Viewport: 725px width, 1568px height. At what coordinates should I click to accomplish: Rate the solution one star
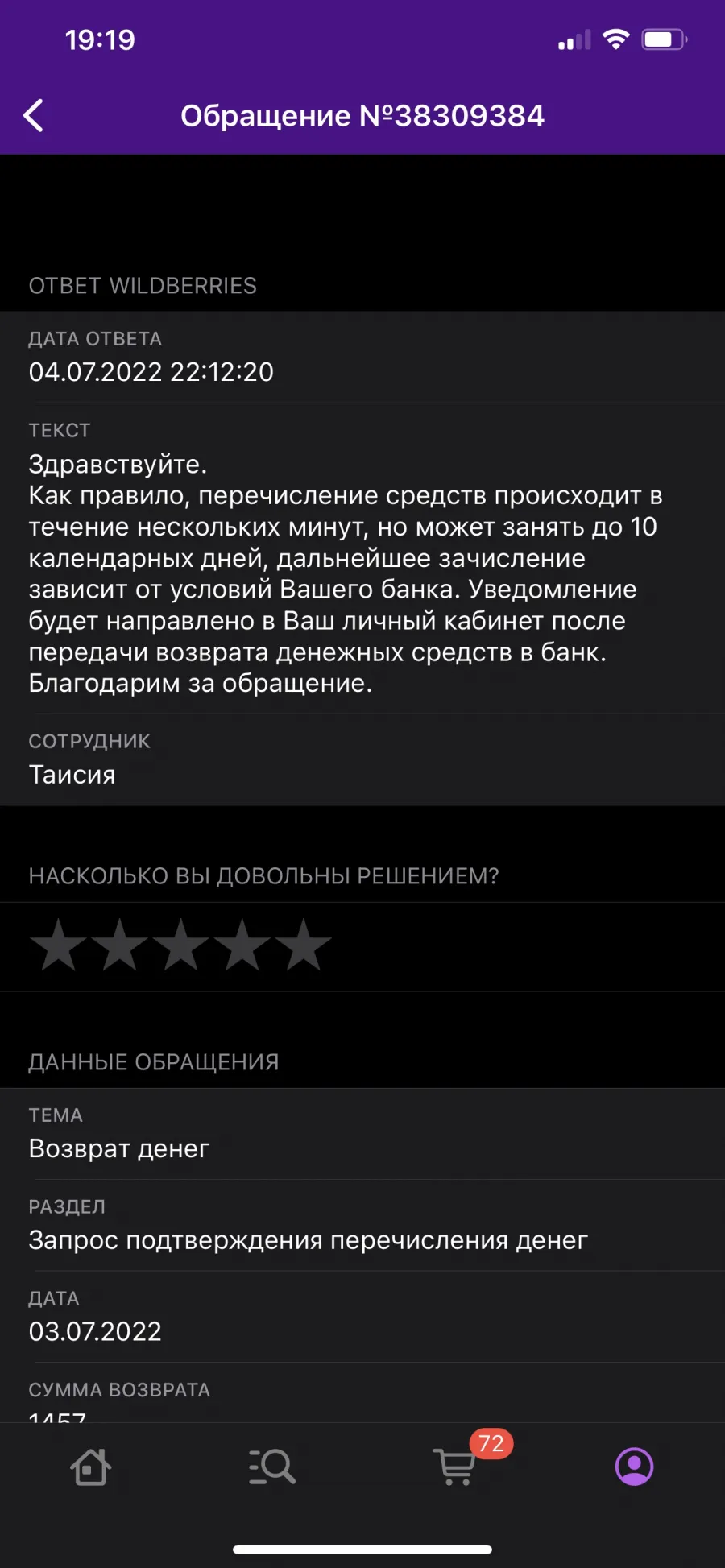(x=59, y=945)
